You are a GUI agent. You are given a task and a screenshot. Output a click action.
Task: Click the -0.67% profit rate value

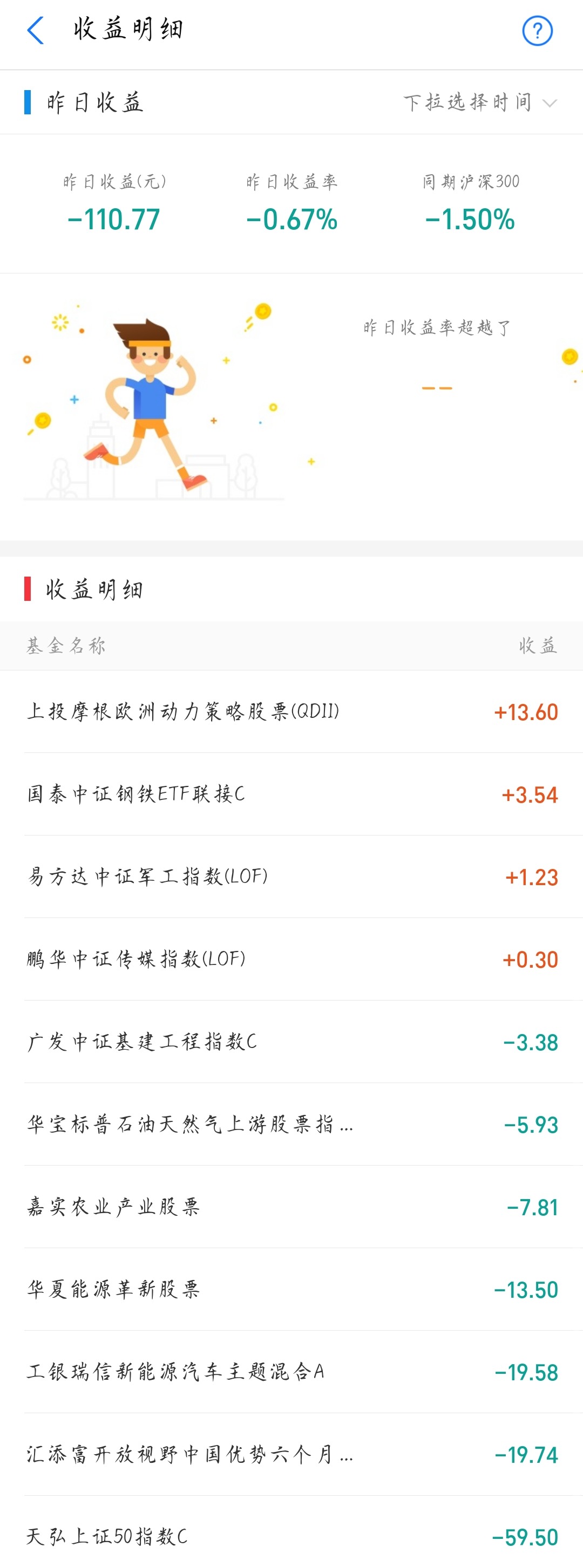tap(291, 218)
